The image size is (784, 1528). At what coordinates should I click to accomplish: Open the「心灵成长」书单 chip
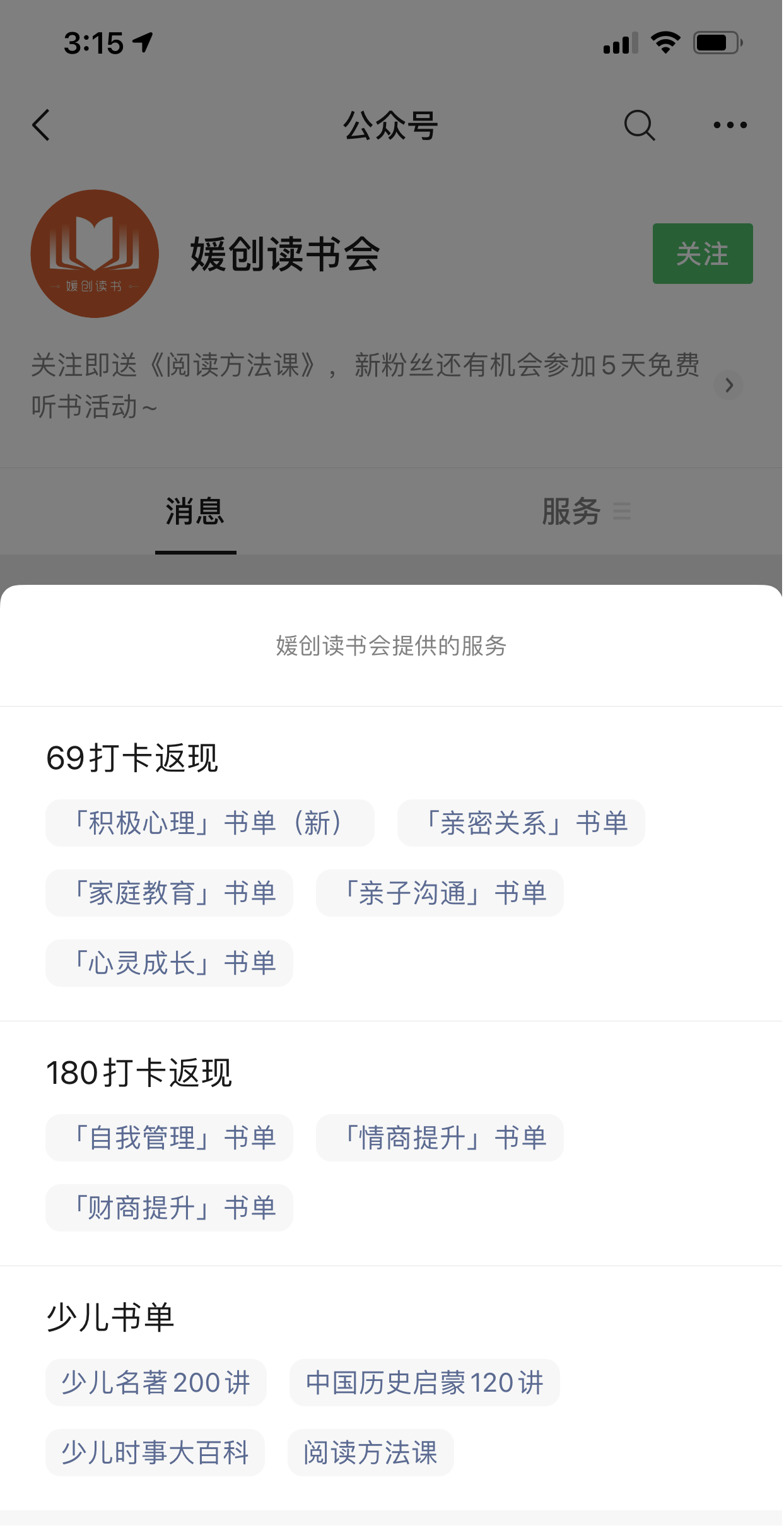[169, 963]
